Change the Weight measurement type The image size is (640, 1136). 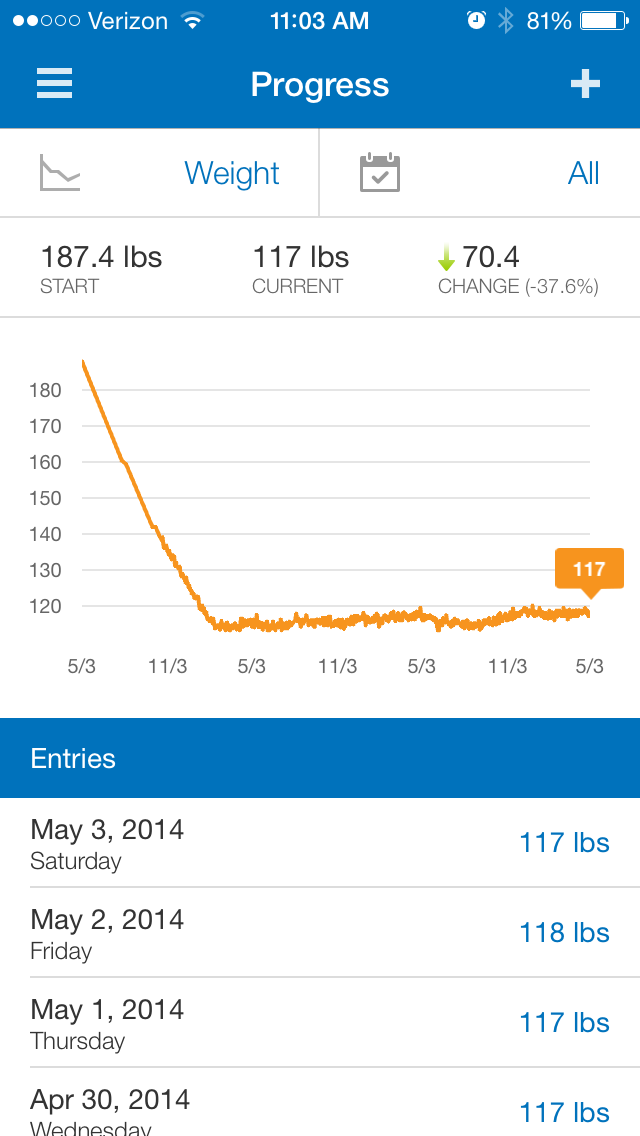pos(160,173)
